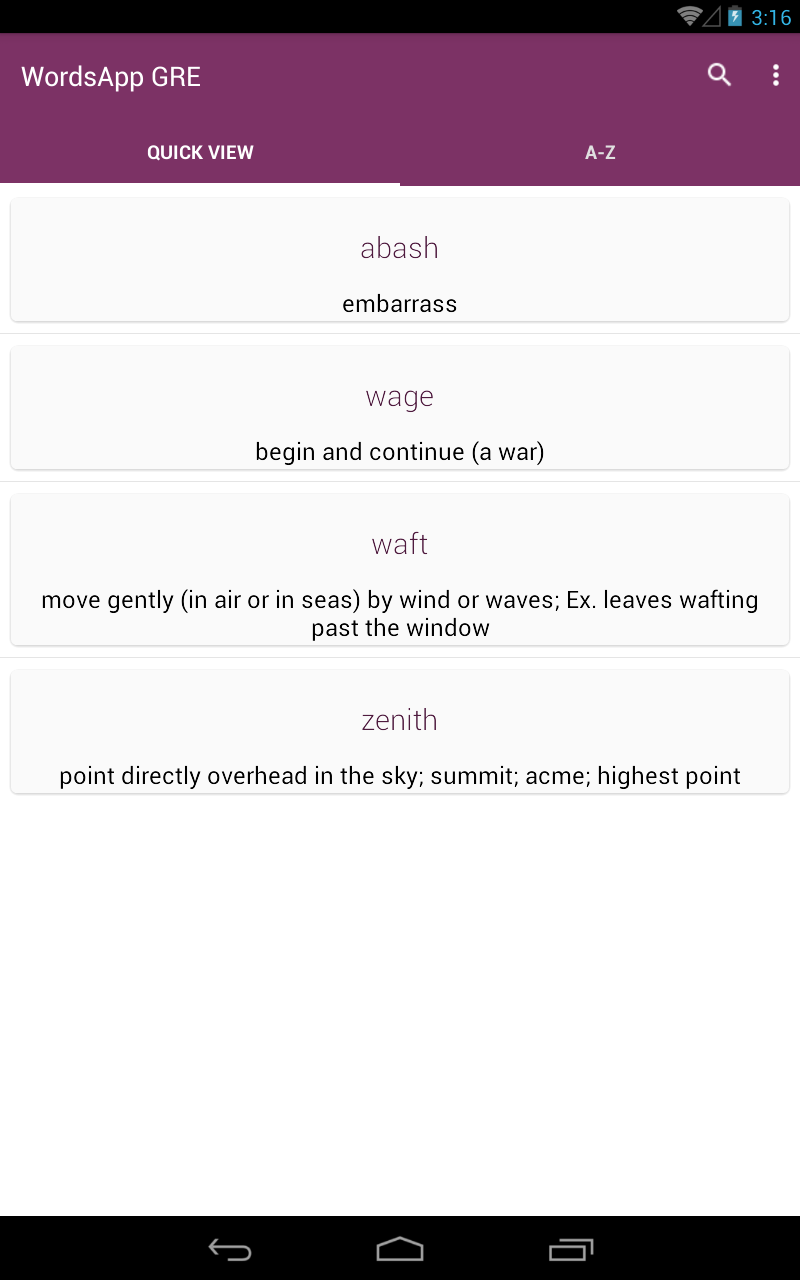The height and width of the screenshot is (1280, 800).
Task: Select the wage vocabulary card
Action: (x=400, y=407)
